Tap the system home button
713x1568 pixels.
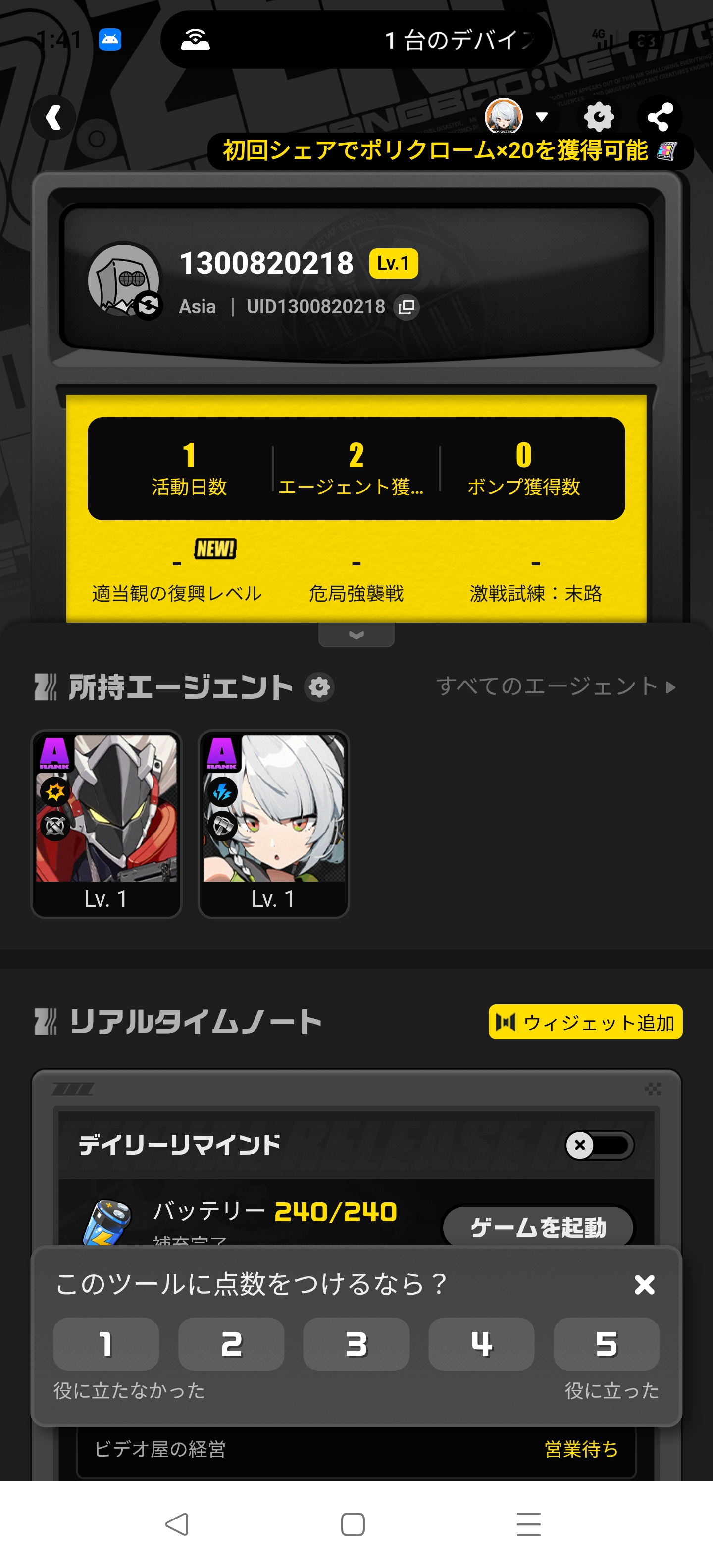point(353,1524)
